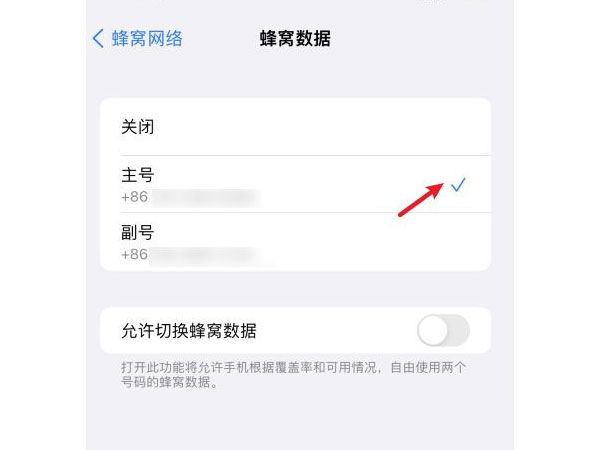The width and height of the screenshot is (600, 450).
Task: Select 关闭 to turn off cellular data
Action: (x=295, y=127)
